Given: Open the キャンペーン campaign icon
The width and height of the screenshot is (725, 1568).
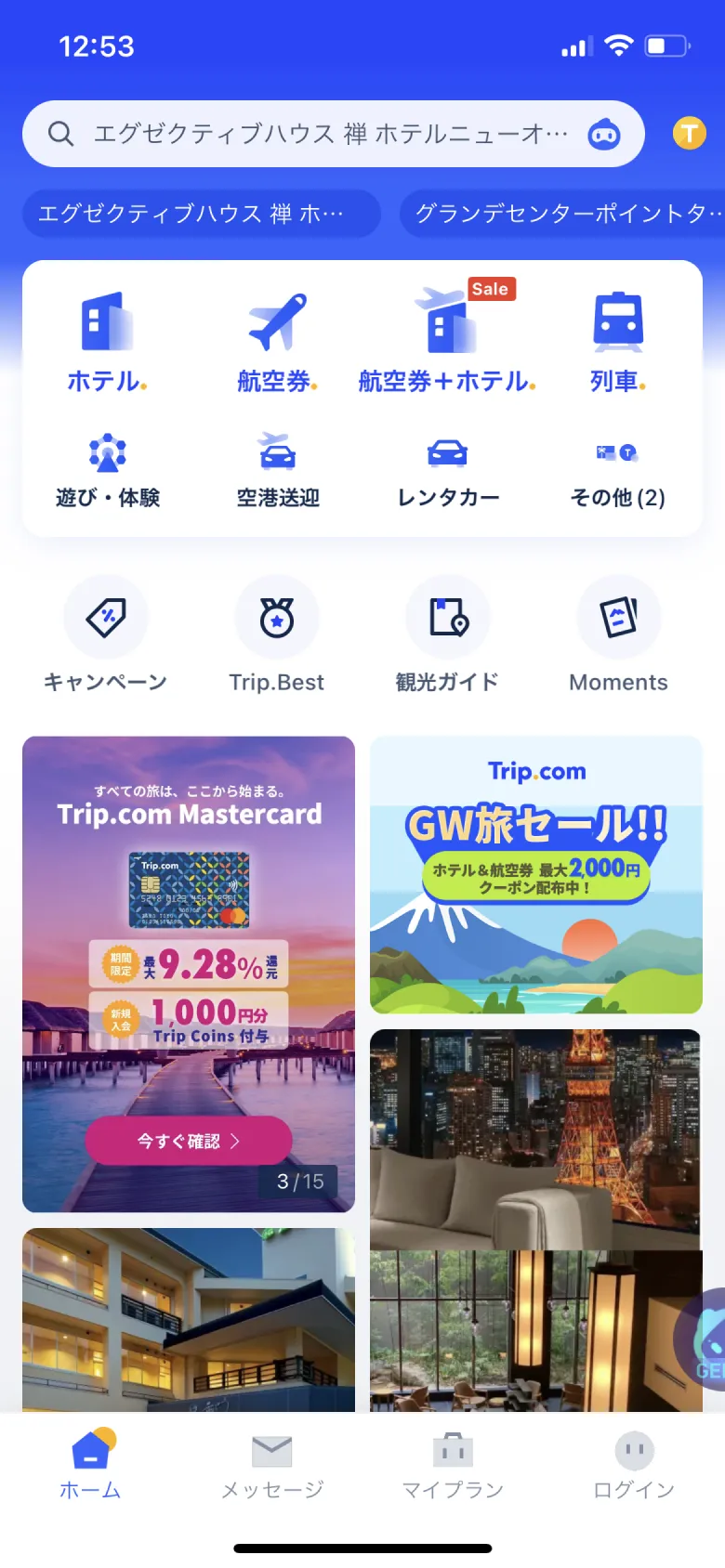Looking at the screenshot, I should point(106,617).
